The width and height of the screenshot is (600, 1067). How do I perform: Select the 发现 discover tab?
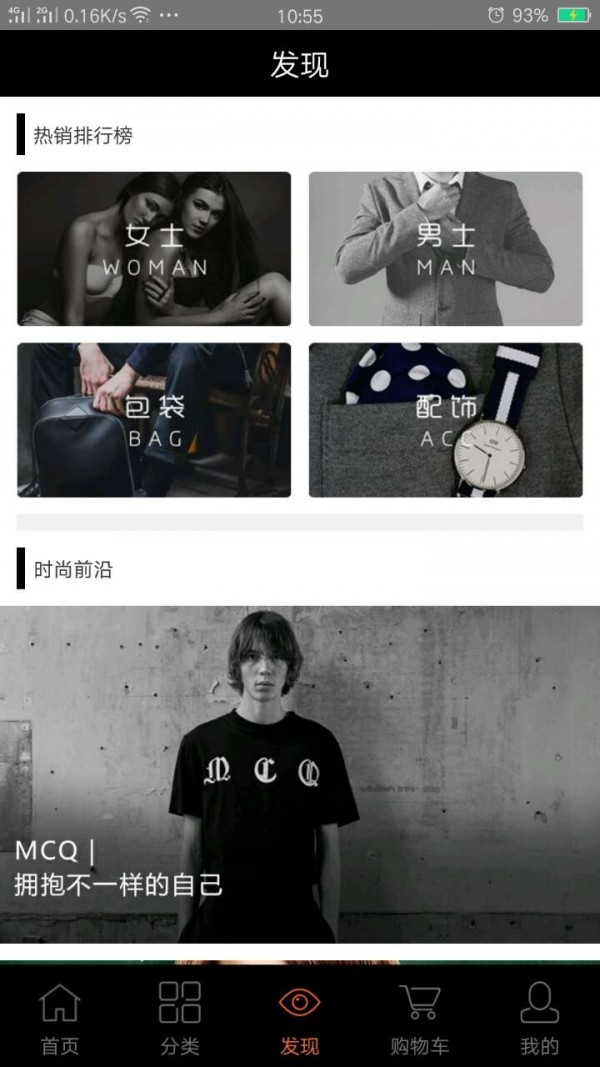point(300,1018)
